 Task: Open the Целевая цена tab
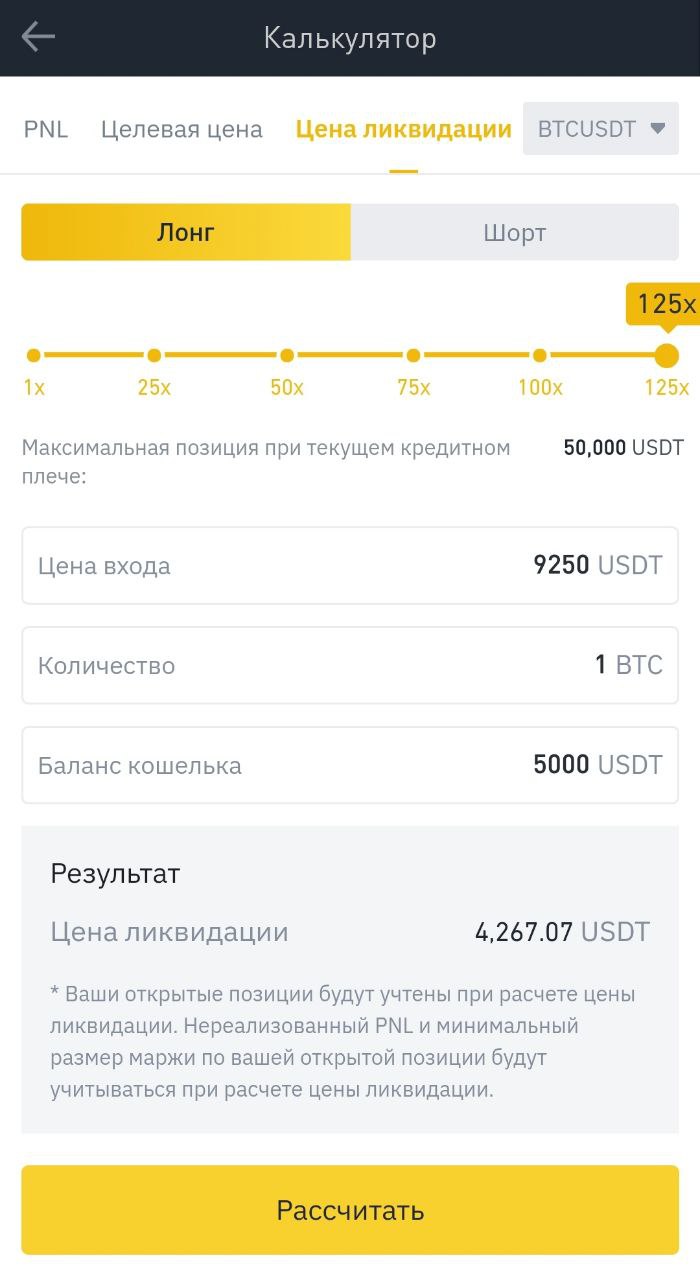pos(182,129)
